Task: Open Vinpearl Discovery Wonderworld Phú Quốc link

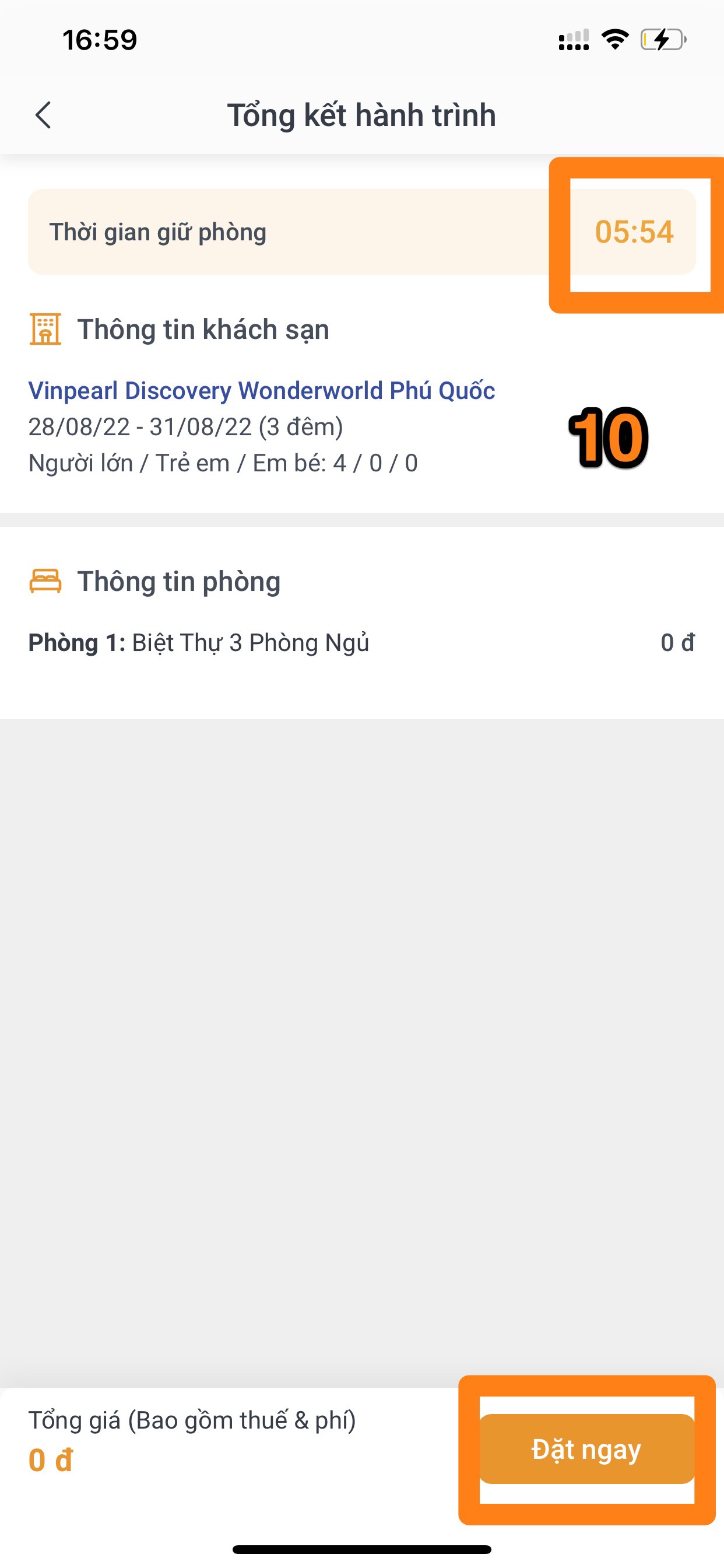Action: tap(262, 390)
